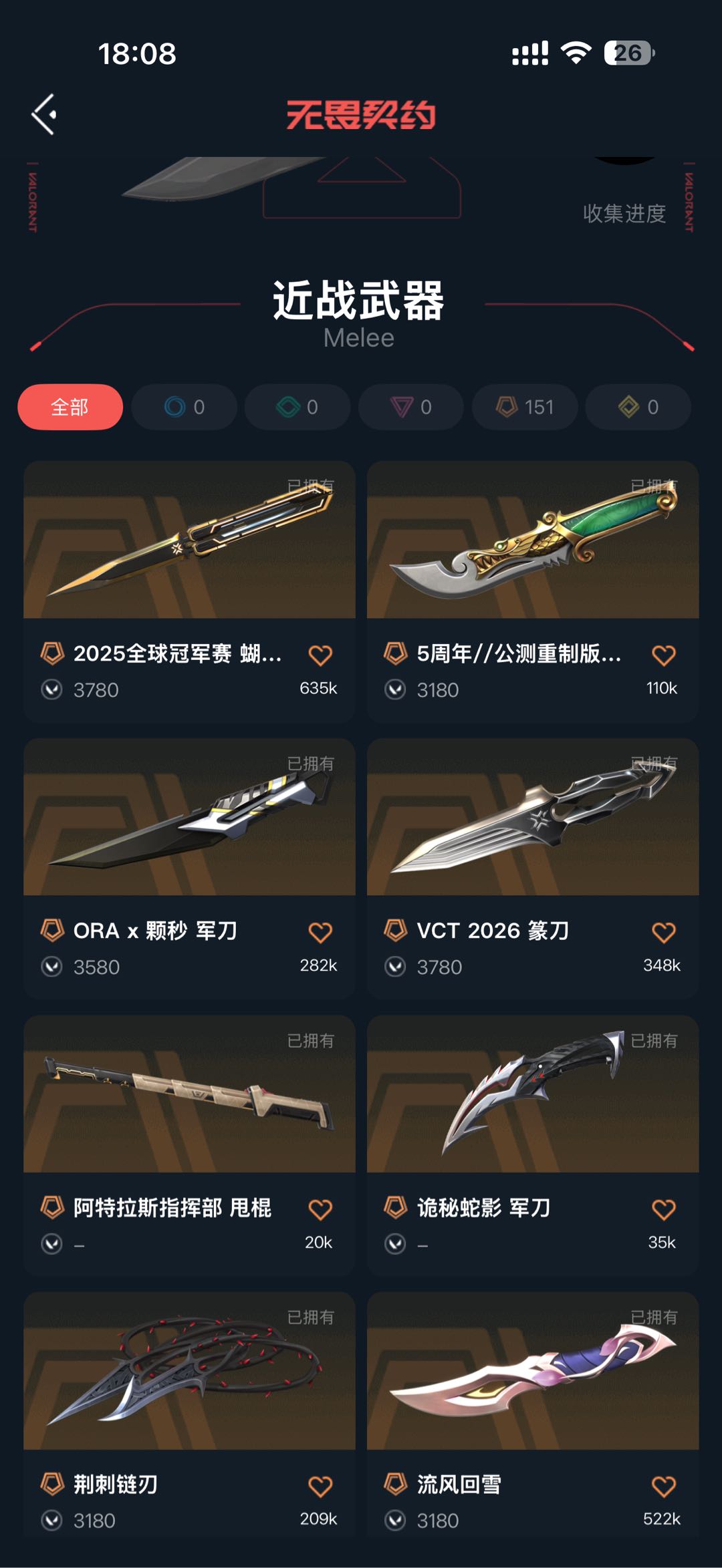Filter by the yellow diamond tier chip
This screenshot has height=1568, width=722.
click(638, 407)
